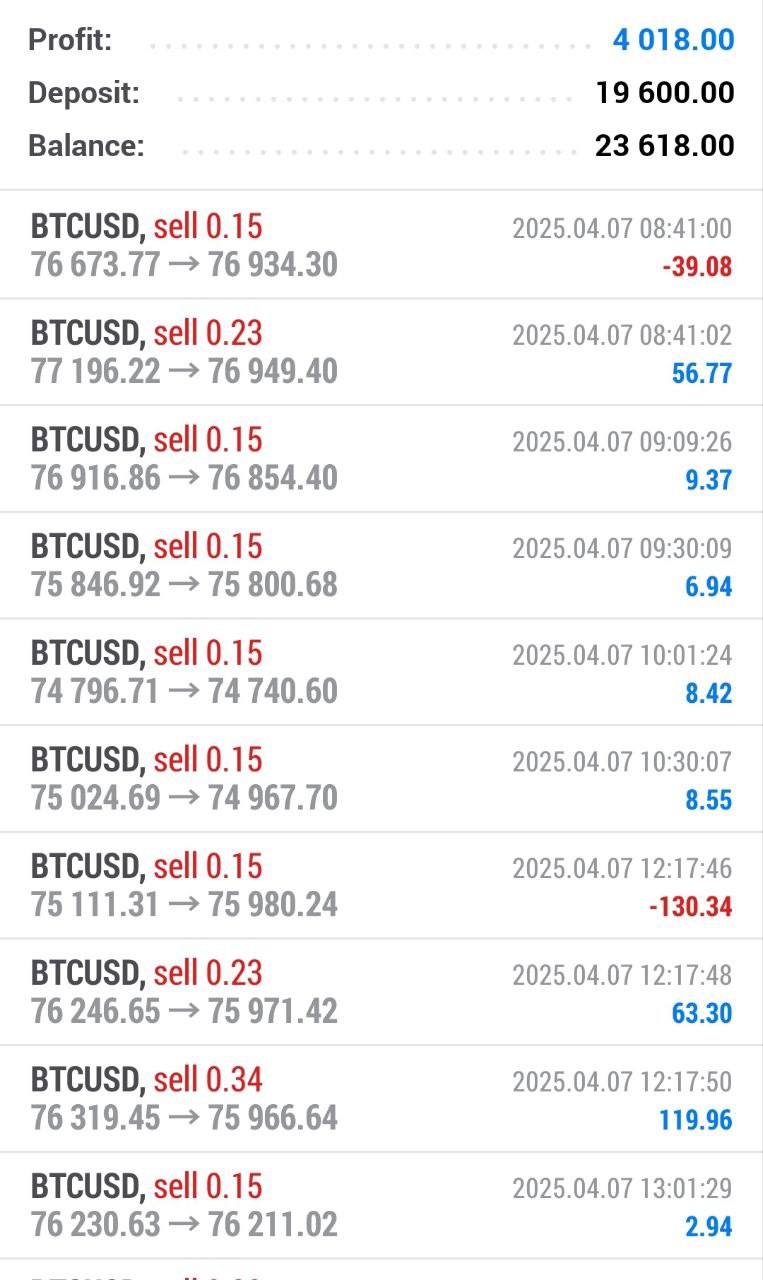The height and width of the screenshot is (1280, 763).
Task: Expand the trade closed at 13:01:29
Action: 381,1206
